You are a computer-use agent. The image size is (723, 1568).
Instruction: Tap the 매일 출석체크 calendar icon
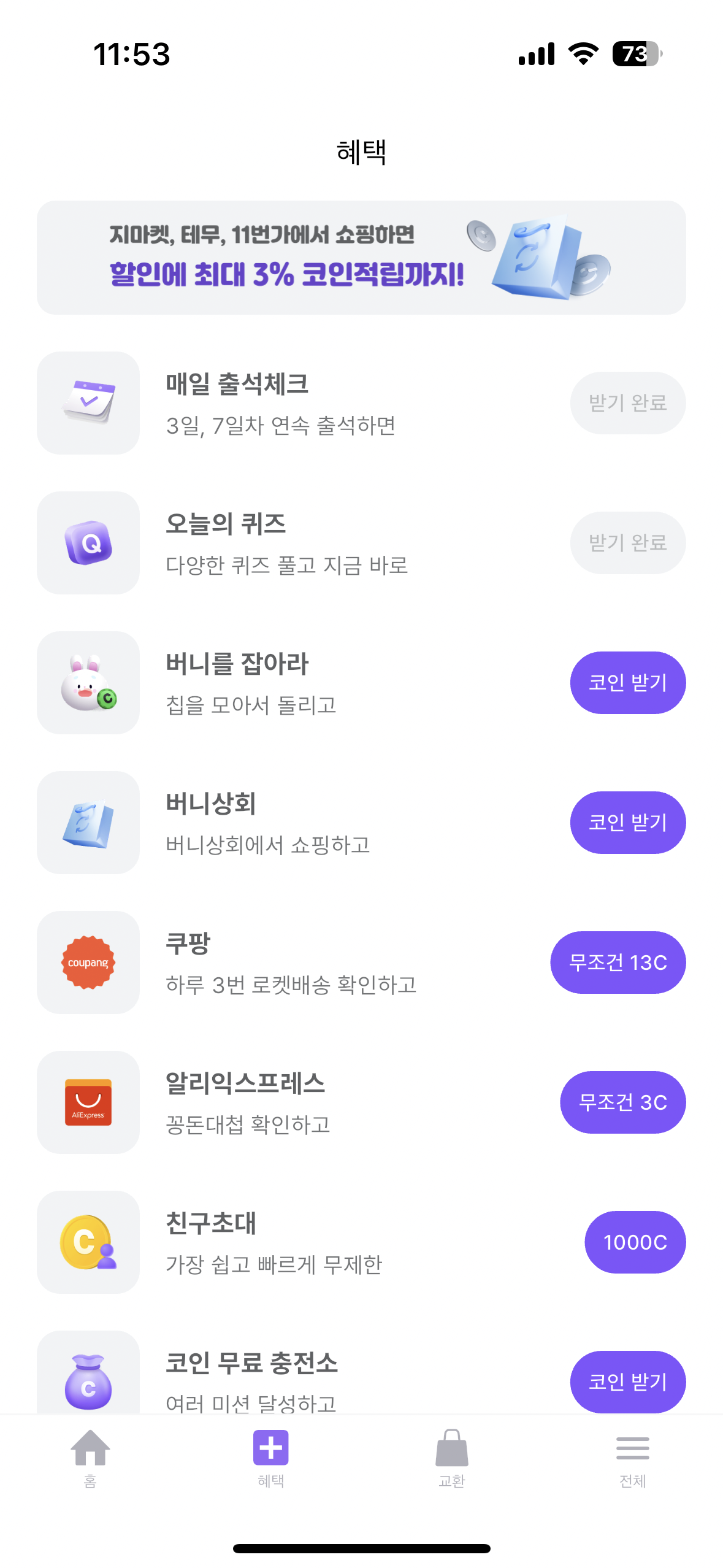coord(88,402)
